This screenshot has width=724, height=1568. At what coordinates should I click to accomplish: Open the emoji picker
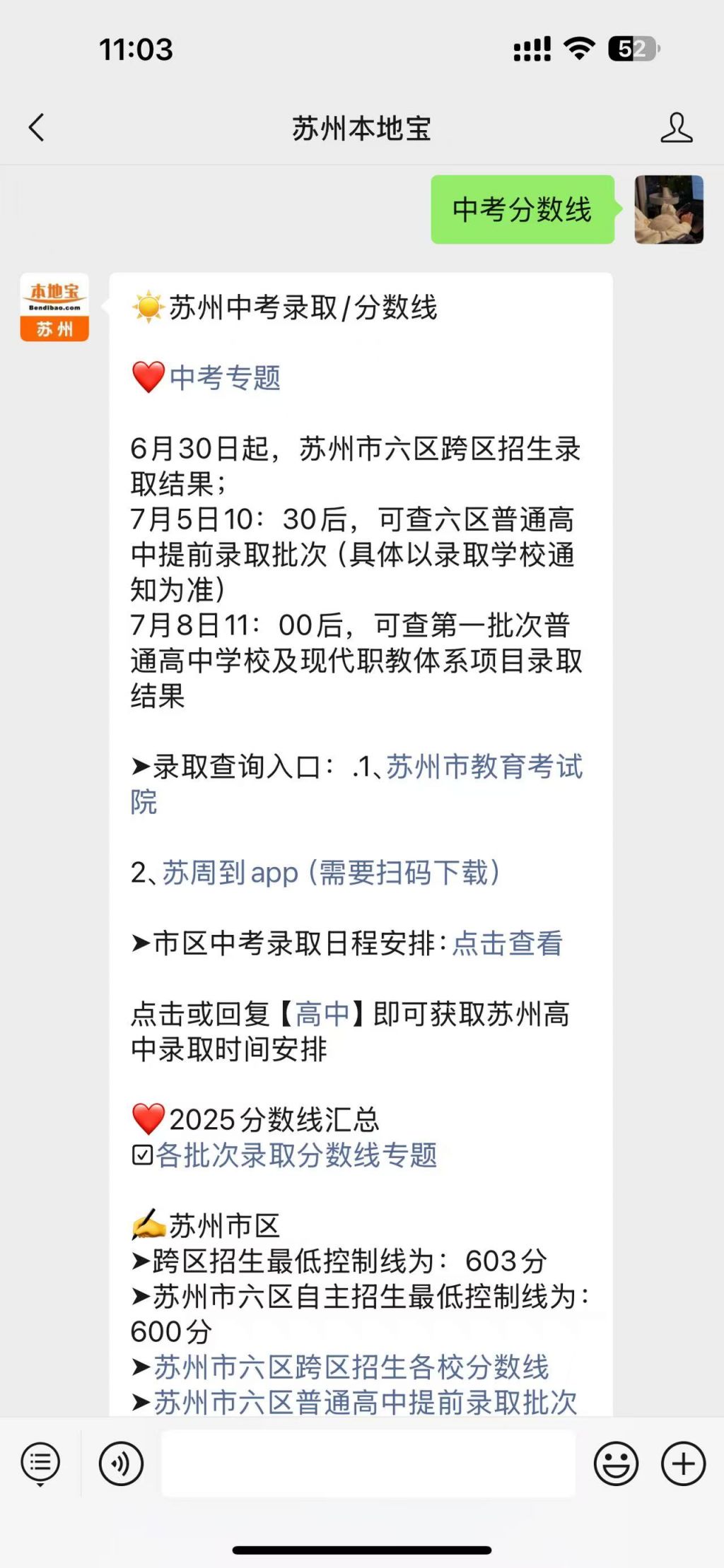[616, 1463]
